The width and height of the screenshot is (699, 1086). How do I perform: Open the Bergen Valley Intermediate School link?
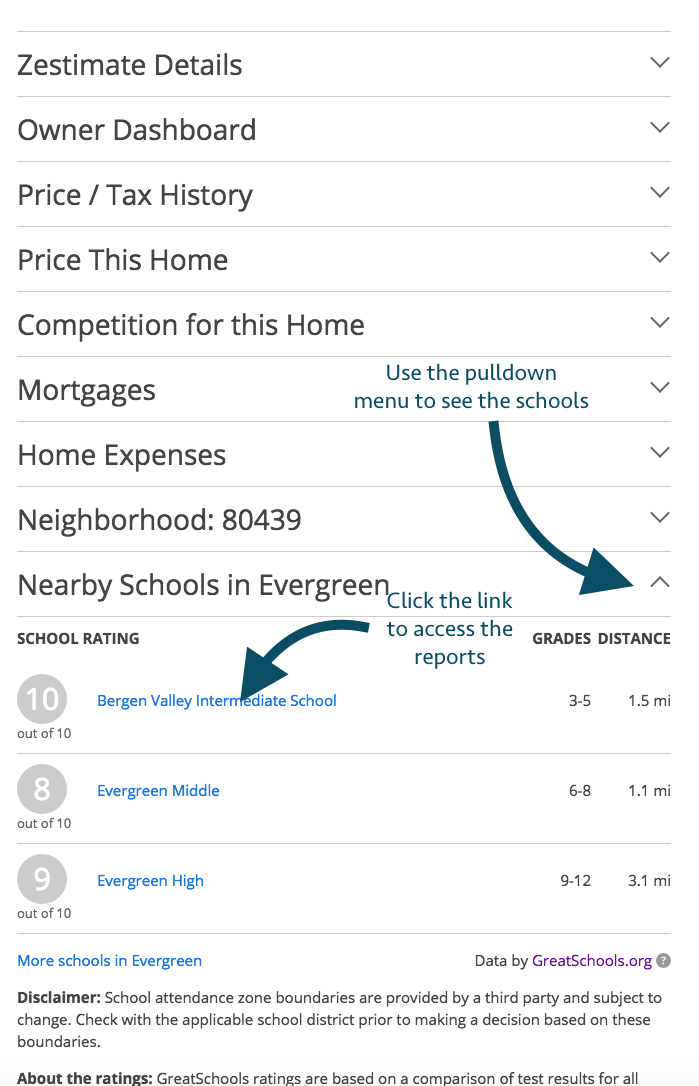216,701
